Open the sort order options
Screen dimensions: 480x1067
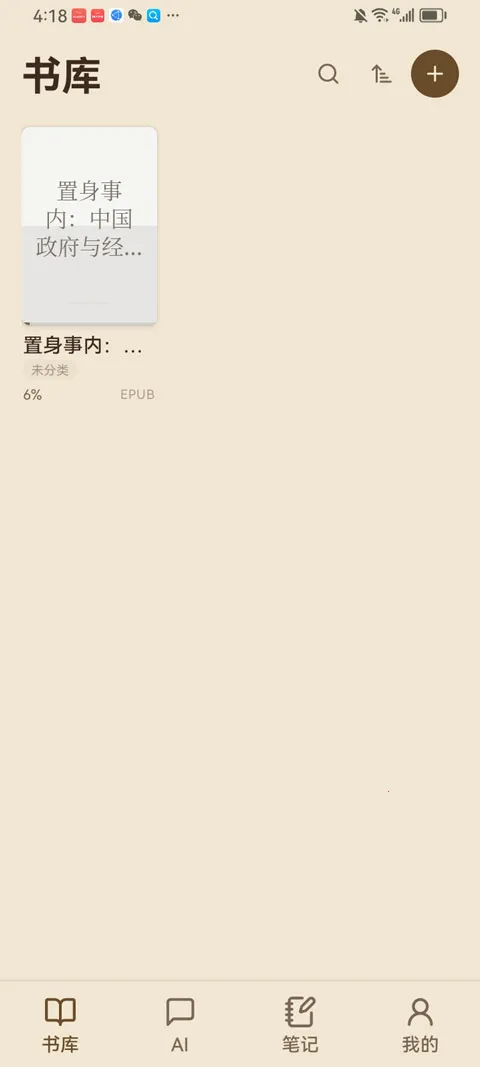(x=381, y=73)
